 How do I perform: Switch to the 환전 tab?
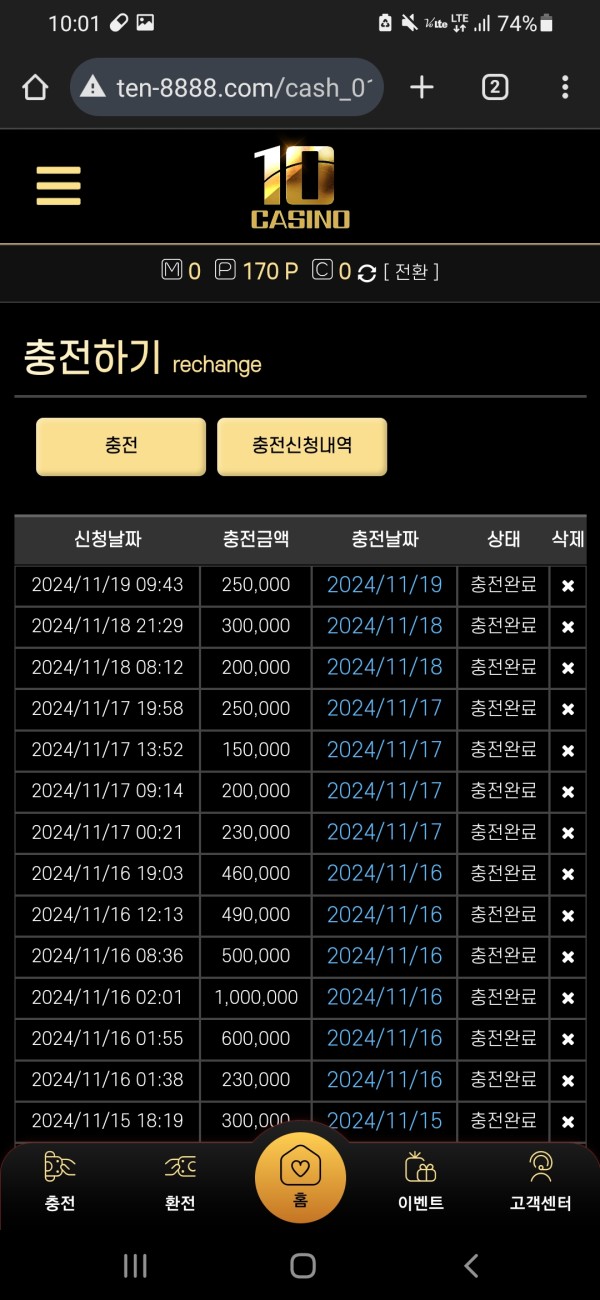(x=180, y=1182)
